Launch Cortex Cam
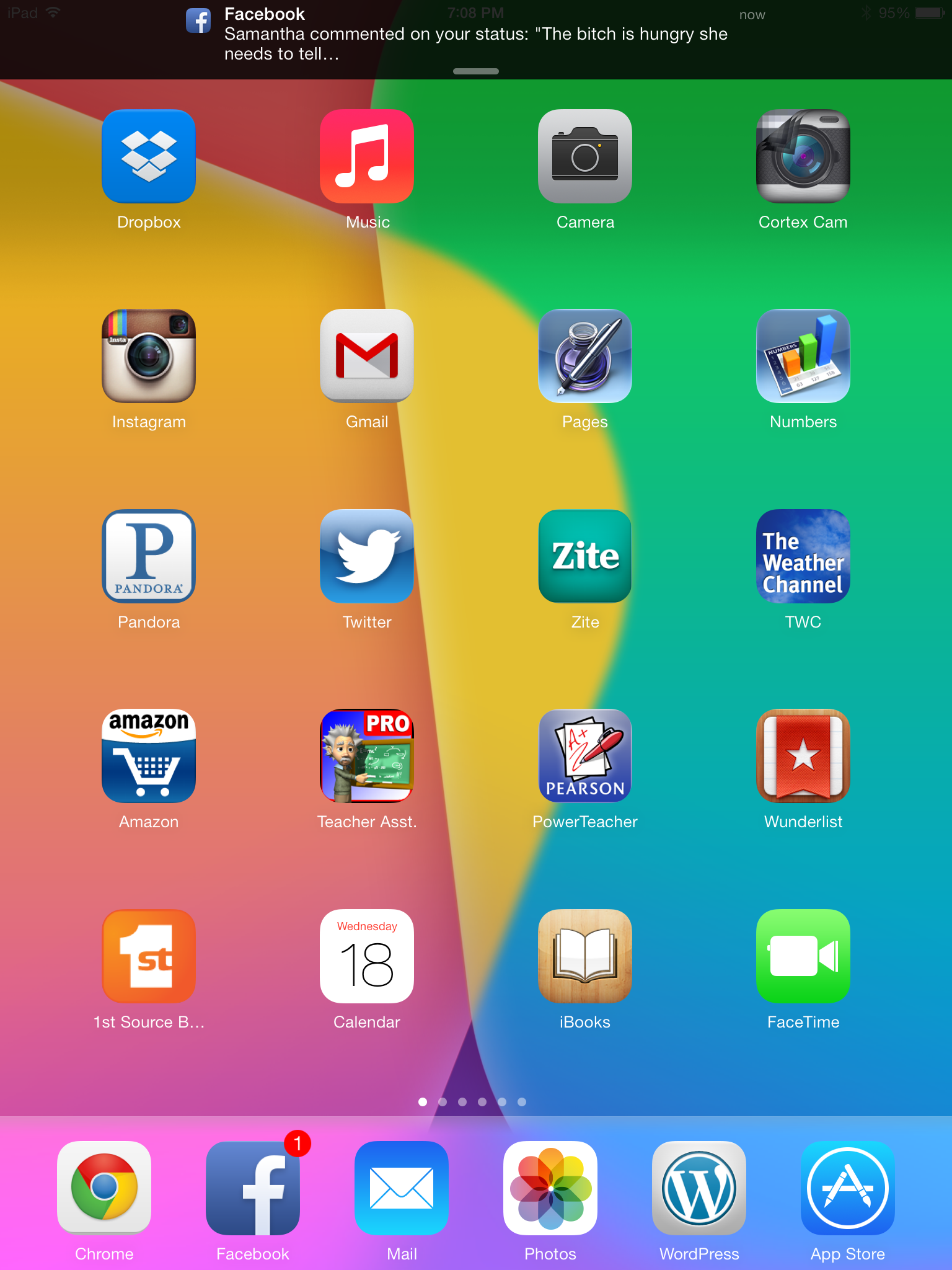The image size is (952, 1270). [803, 156]
